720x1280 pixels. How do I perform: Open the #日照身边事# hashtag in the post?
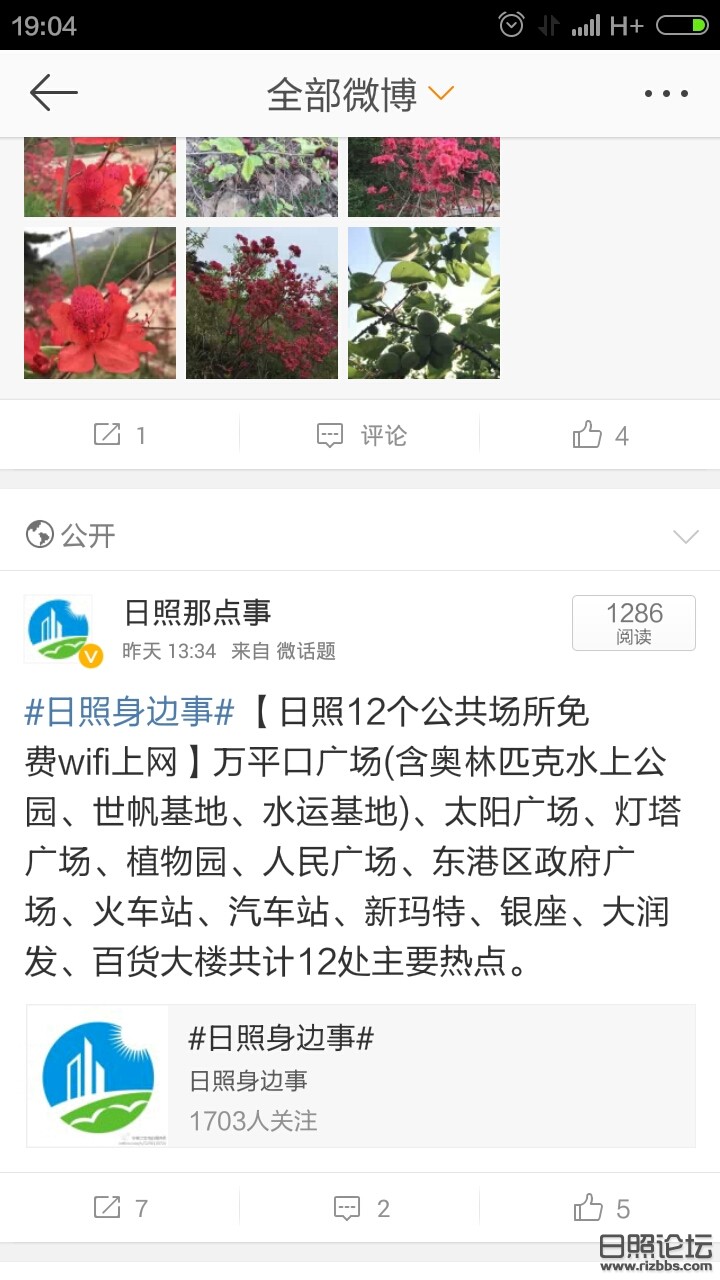coord(129,712)
